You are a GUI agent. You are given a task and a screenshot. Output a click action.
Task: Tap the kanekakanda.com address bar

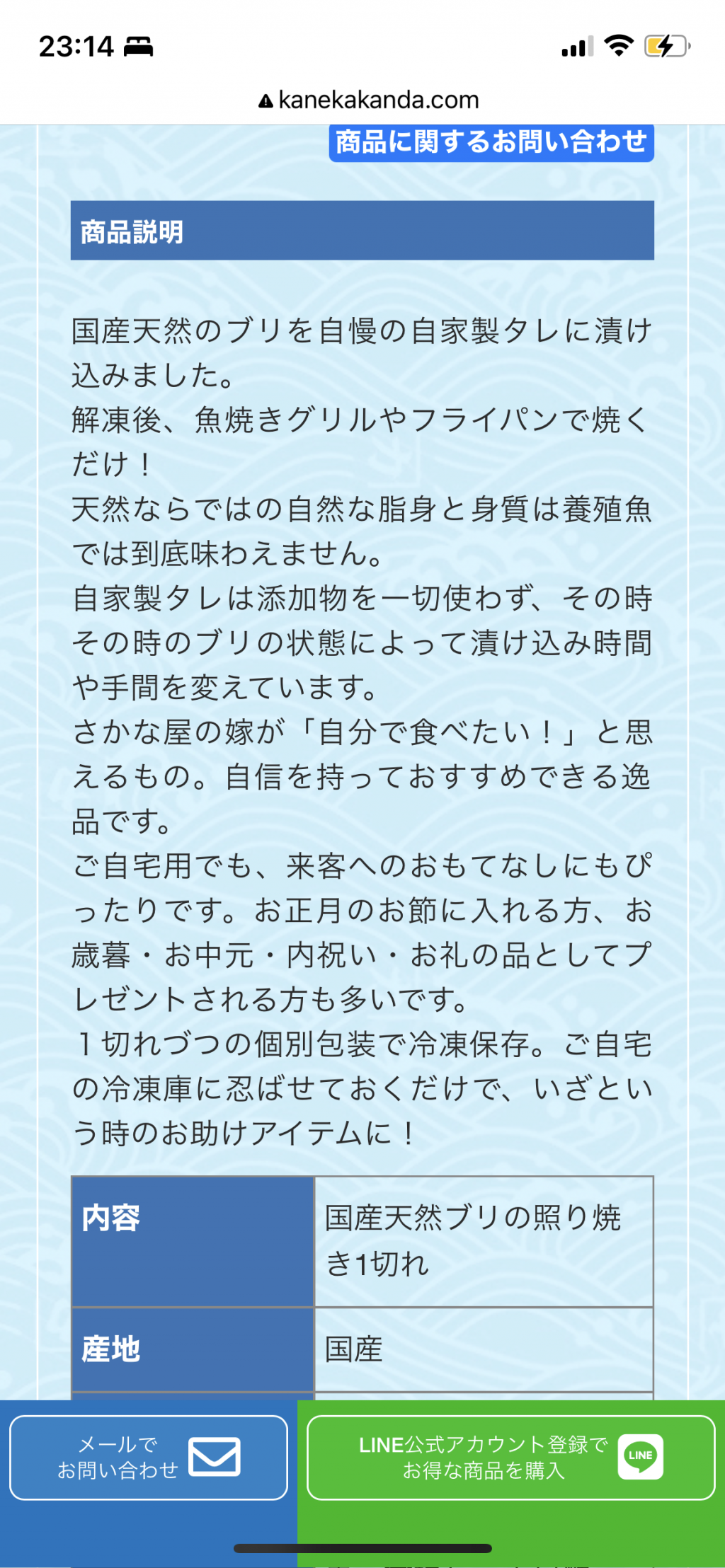pos(368,100)
